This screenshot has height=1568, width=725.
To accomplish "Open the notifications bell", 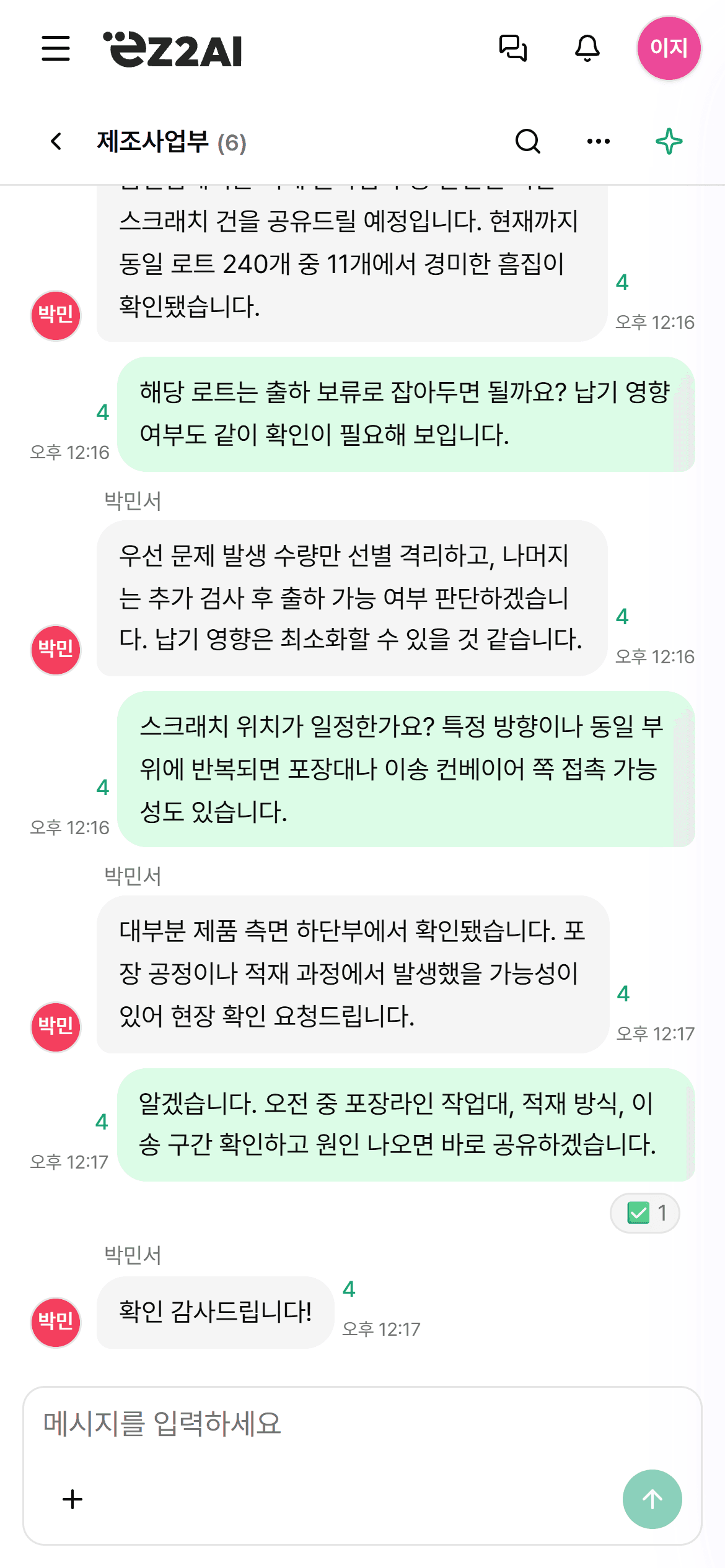I will pos(587,48).
